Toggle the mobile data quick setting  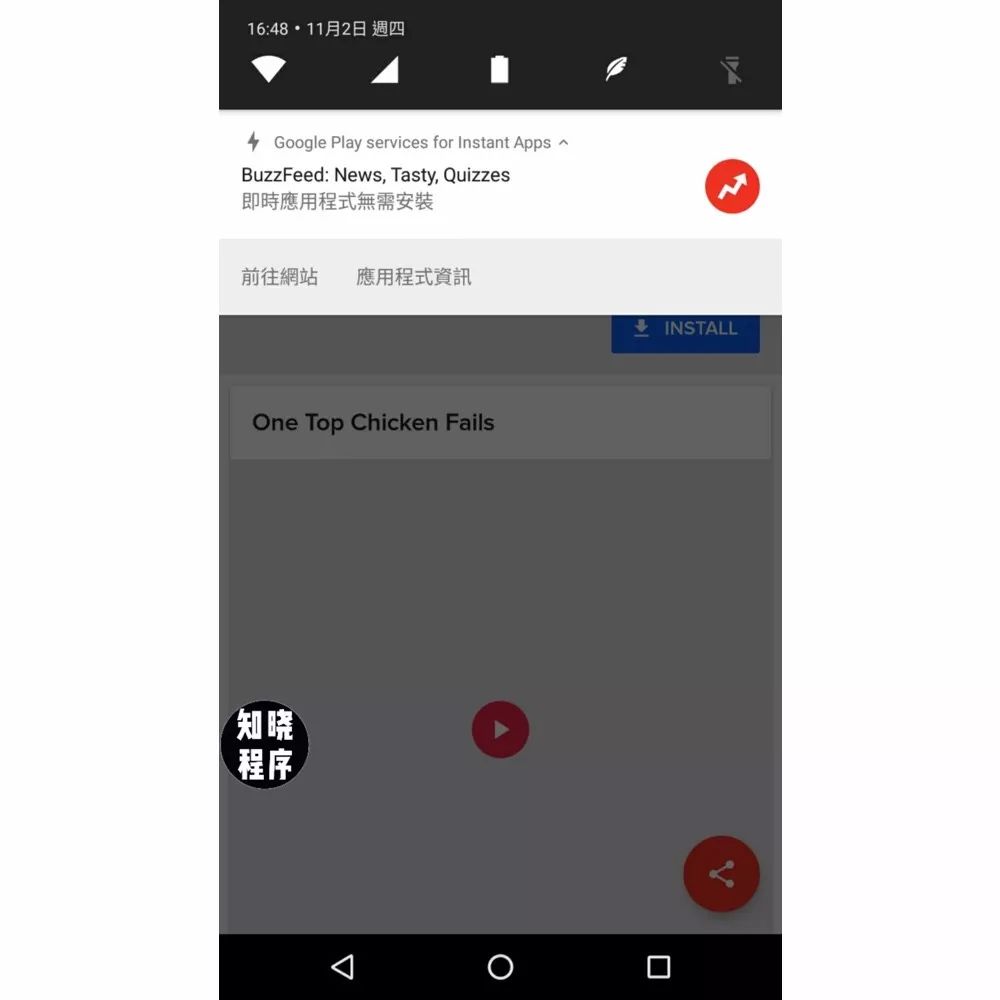tap(384, 69)
